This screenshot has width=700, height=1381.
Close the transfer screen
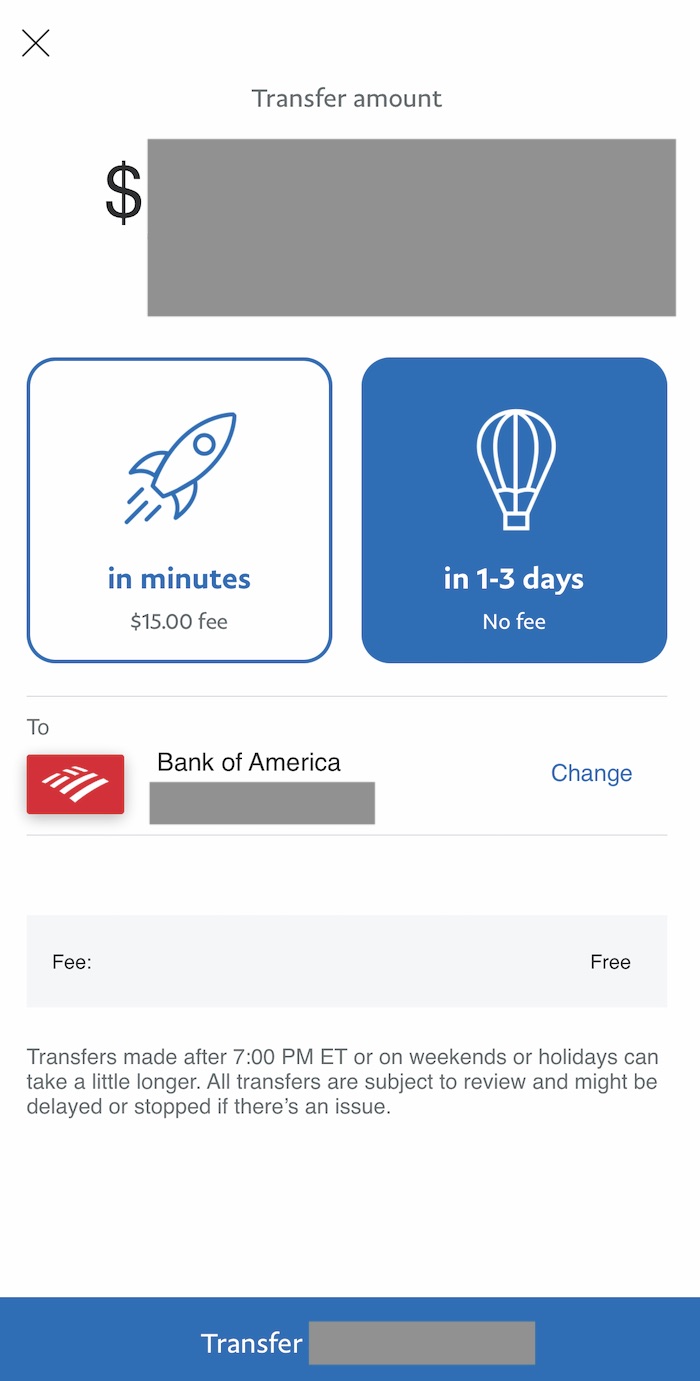click(36, 43)
